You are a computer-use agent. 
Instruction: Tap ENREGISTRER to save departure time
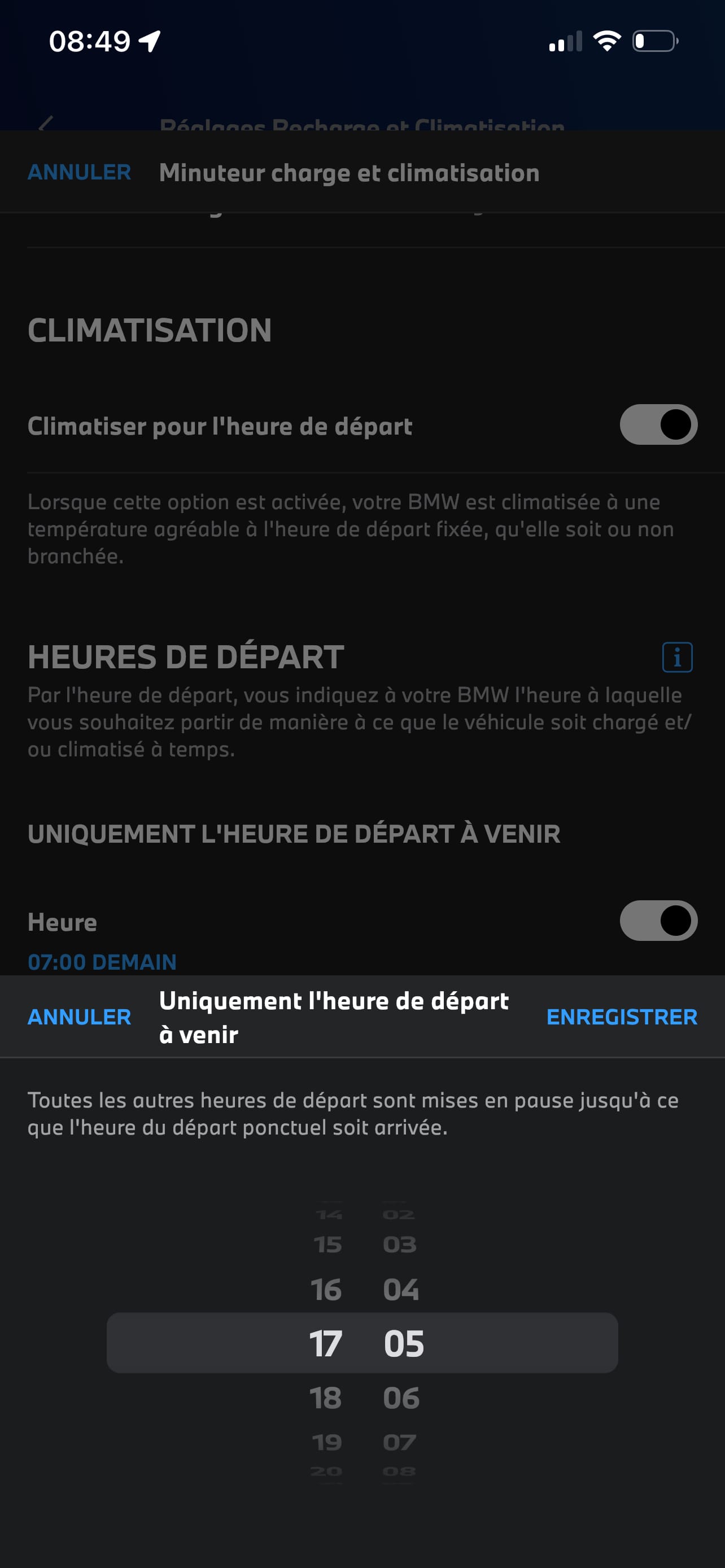[622, 1017]
